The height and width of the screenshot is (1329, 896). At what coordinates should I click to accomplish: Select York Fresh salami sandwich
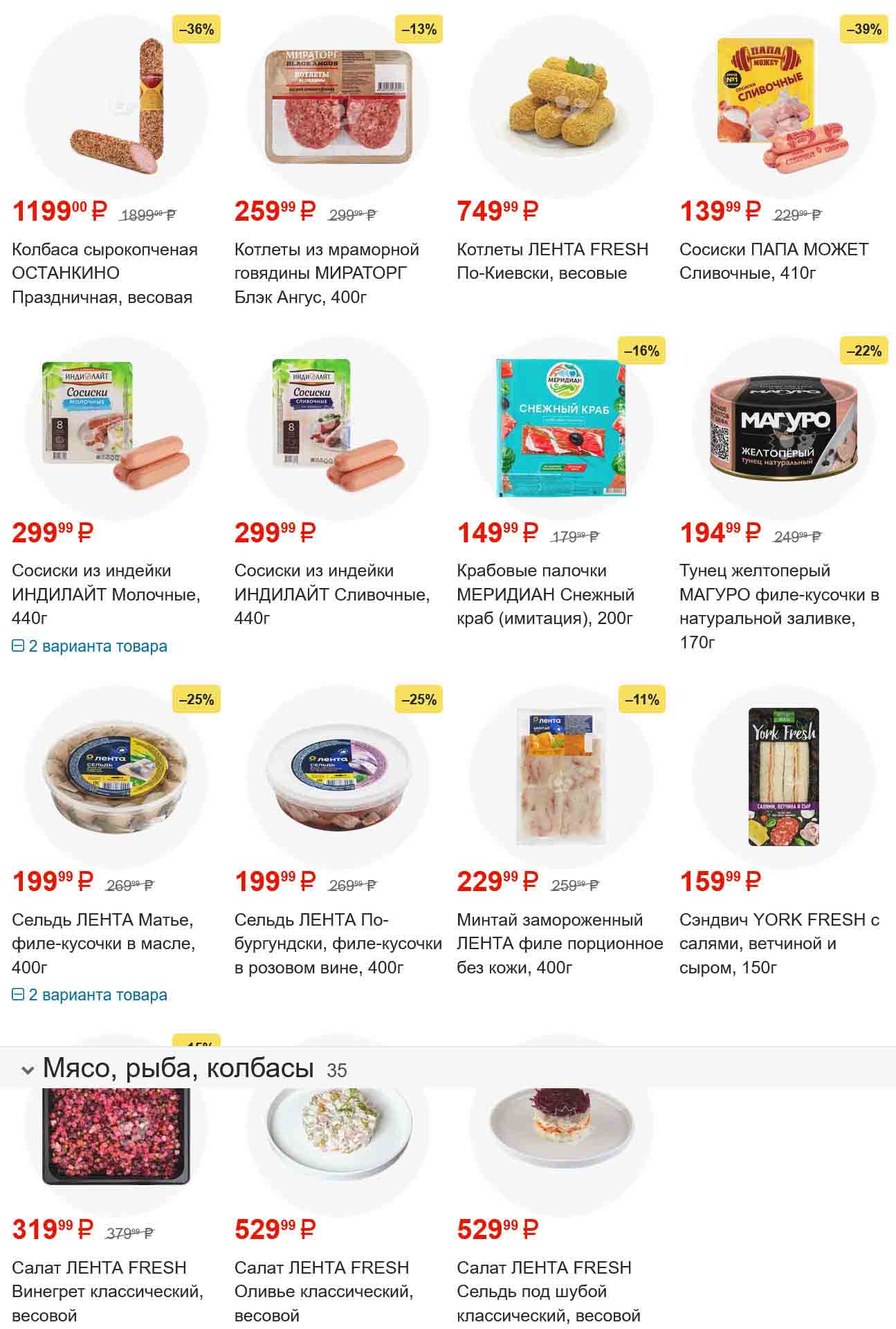click(x=779, y=943)
